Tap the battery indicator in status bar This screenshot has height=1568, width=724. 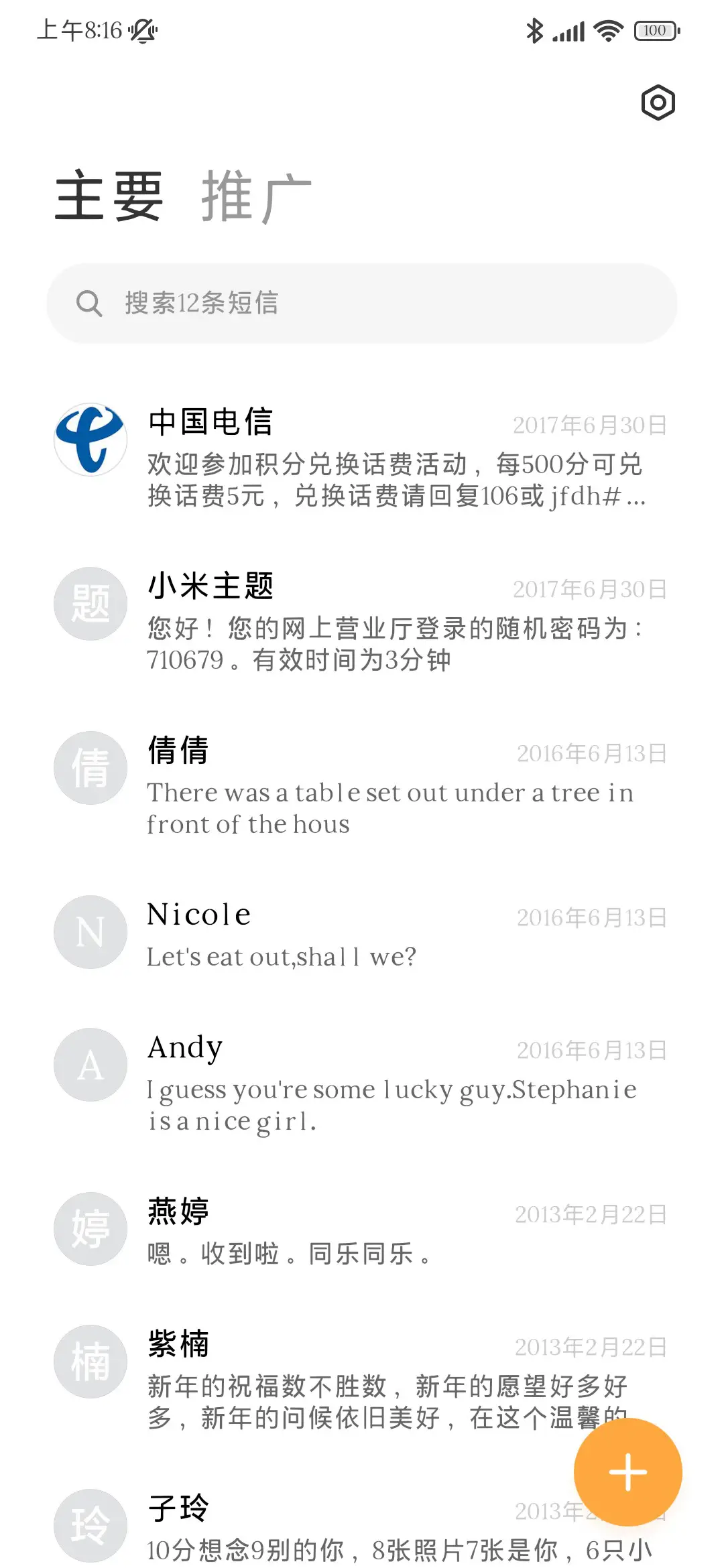tap(654, 30)
